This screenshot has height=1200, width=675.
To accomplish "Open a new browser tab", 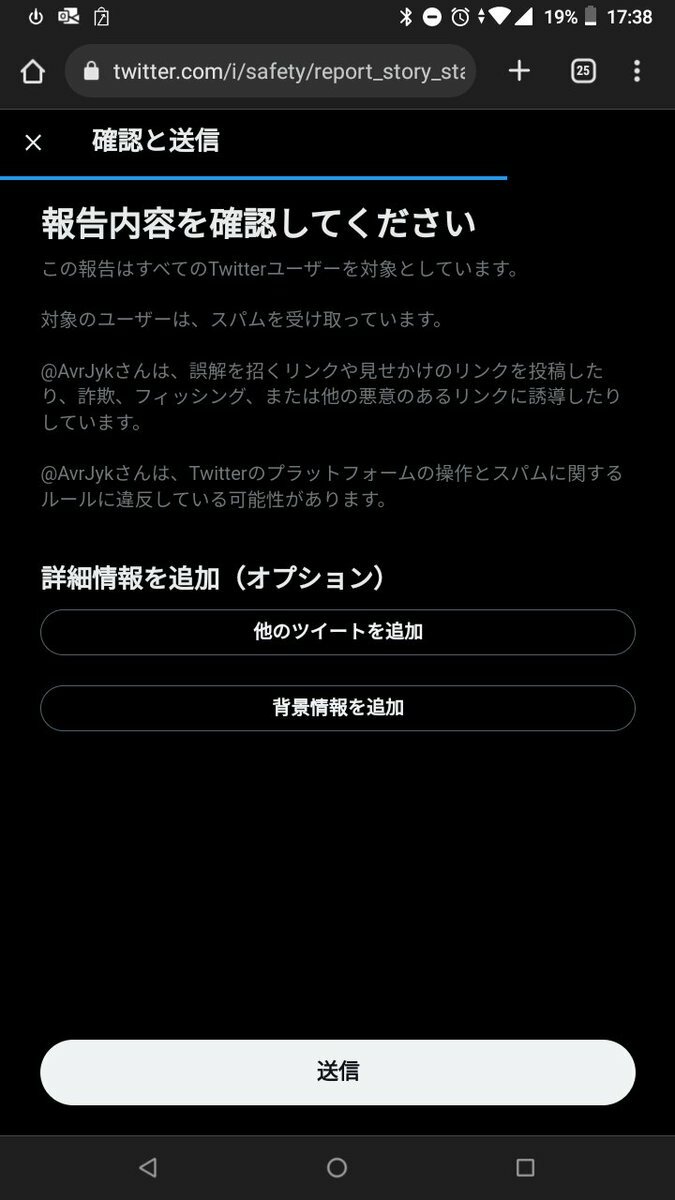I will tap(519, 71).
